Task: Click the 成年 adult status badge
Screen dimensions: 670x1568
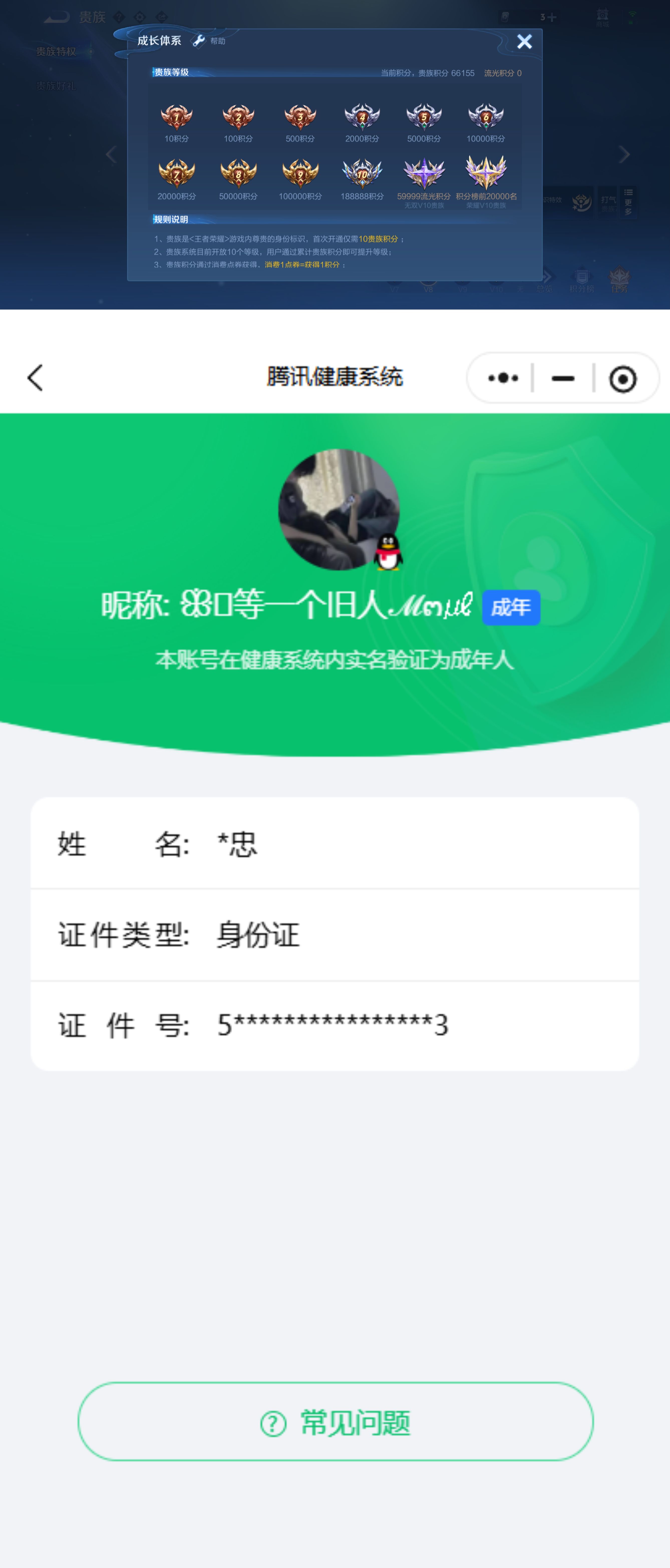Action: [x=511, y=606]
